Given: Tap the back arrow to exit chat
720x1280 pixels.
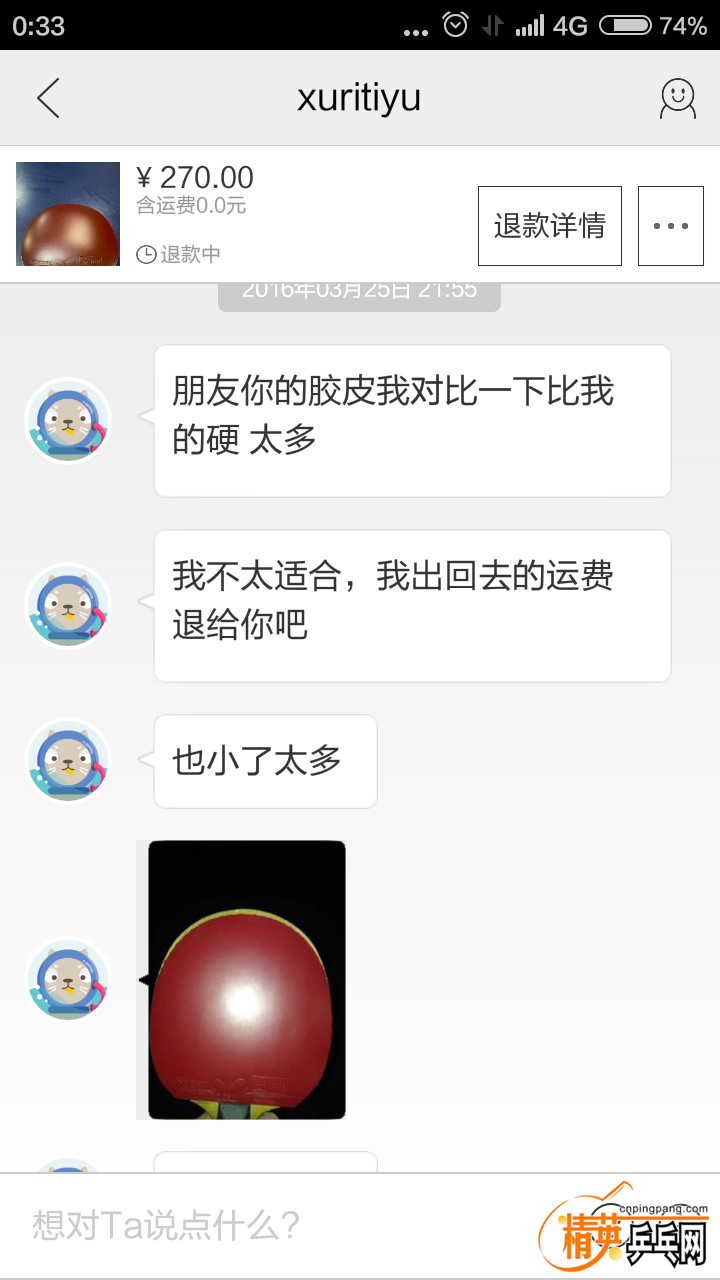Looking at the screenshot, I should [x=48, y=97].
